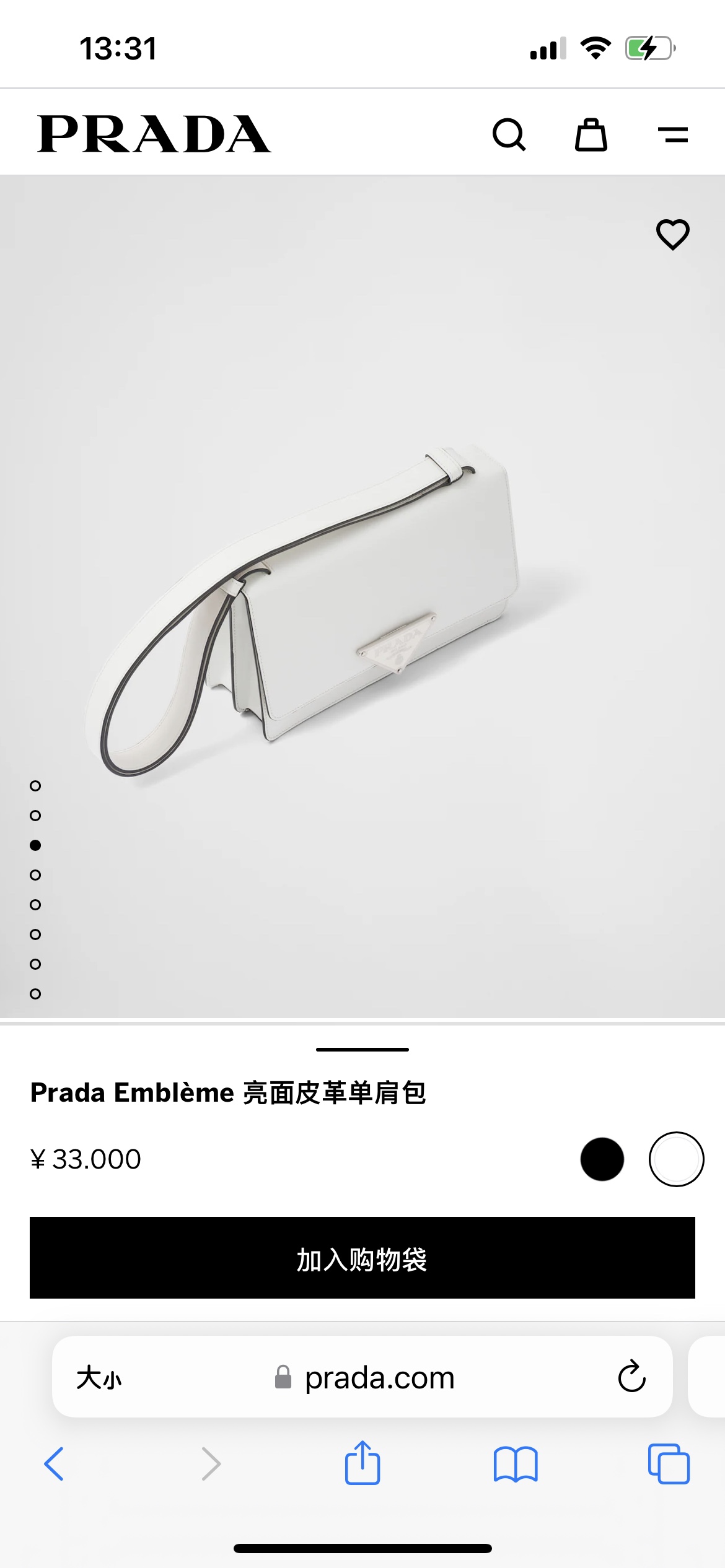
Task: Add the bag to the wishlist with the heart
Action: pyautogui.click(x=673, y=234)
